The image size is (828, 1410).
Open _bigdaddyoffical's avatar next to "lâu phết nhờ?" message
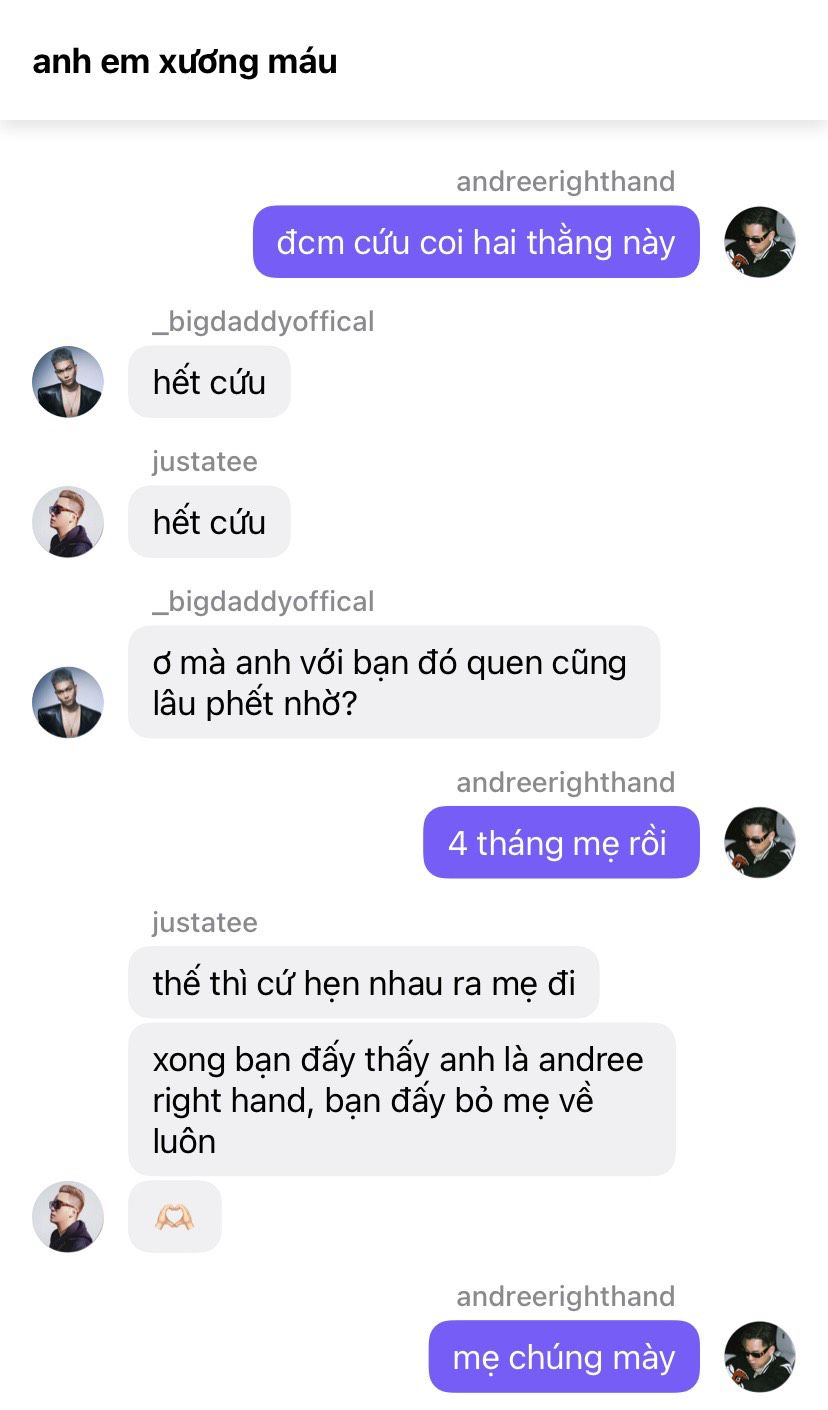click(68, 702)
